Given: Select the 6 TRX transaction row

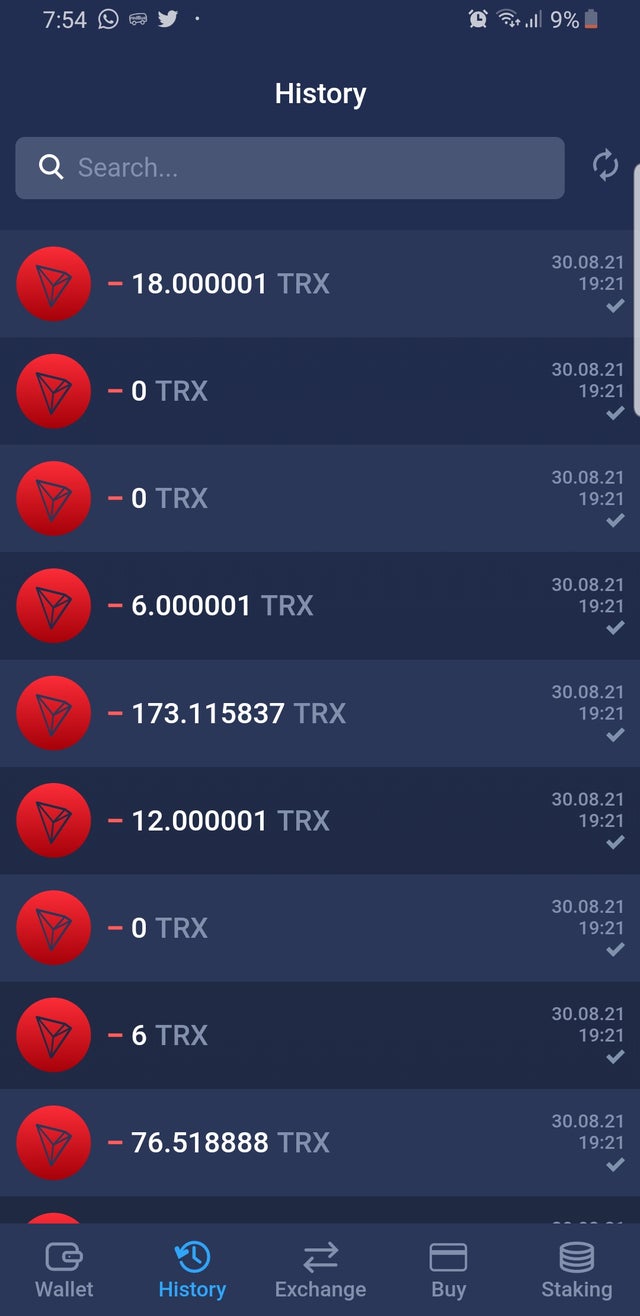Looking at the screenshot, I should (x=320, y=1035).
